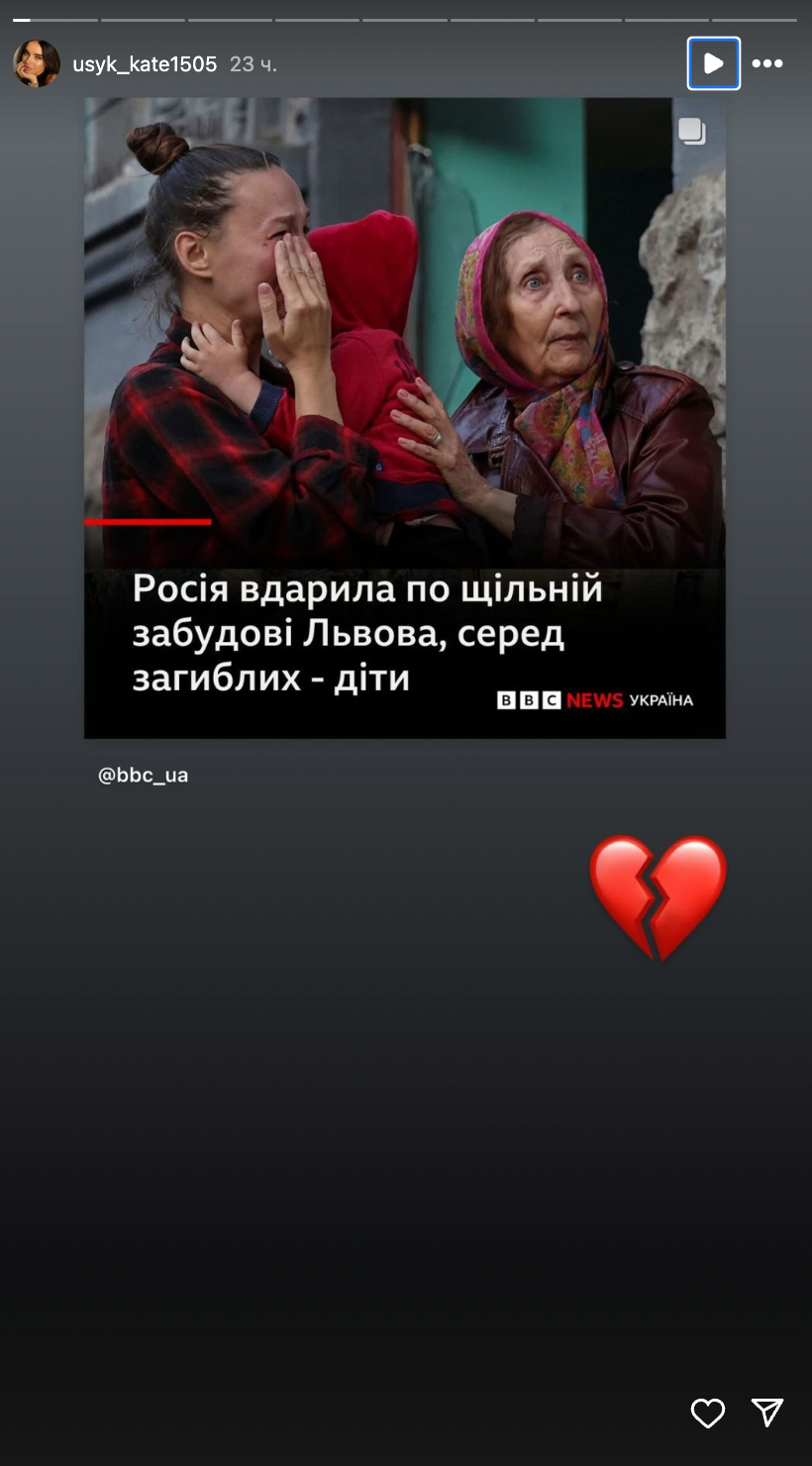Visit the @bbc_ua account mention
812x1466 pixels.
coord(143,776)
